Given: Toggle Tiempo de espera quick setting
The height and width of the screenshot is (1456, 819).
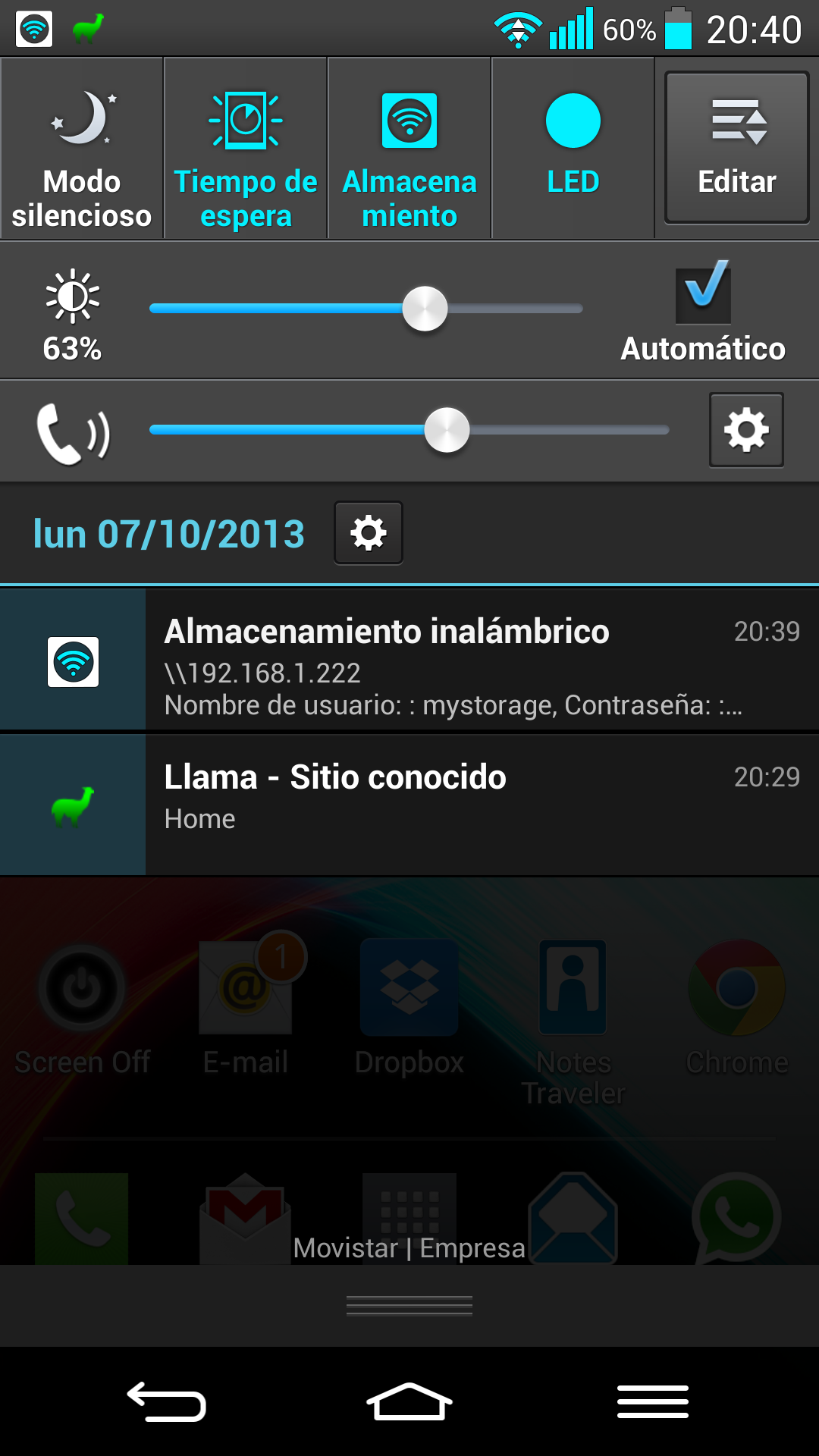Looking at the screenshot, I should pyautogui.click(x=246, y=149).
